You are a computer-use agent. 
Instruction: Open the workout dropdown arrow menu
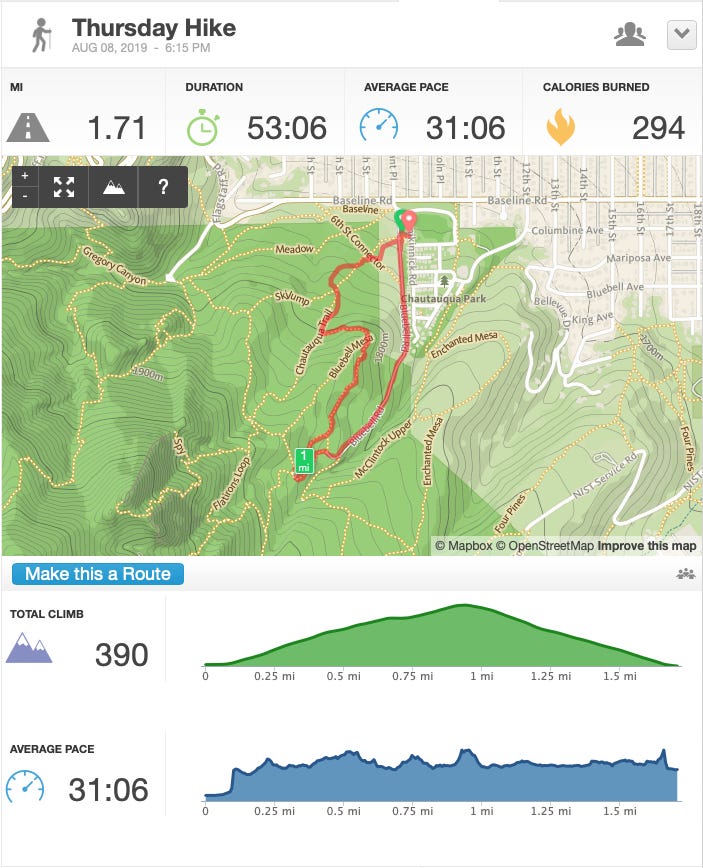(681, 35)
